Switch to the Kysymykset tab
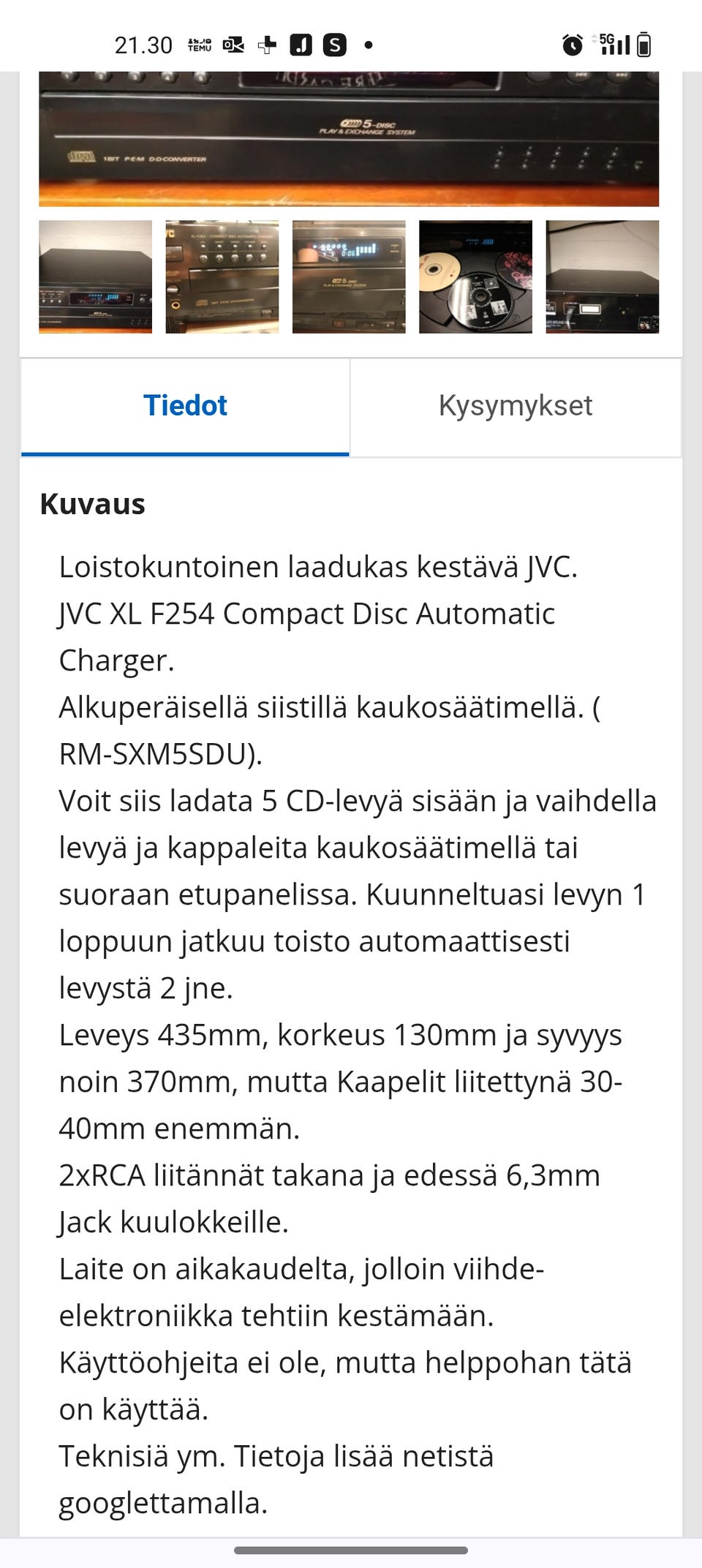 click(x=516, y=406)
